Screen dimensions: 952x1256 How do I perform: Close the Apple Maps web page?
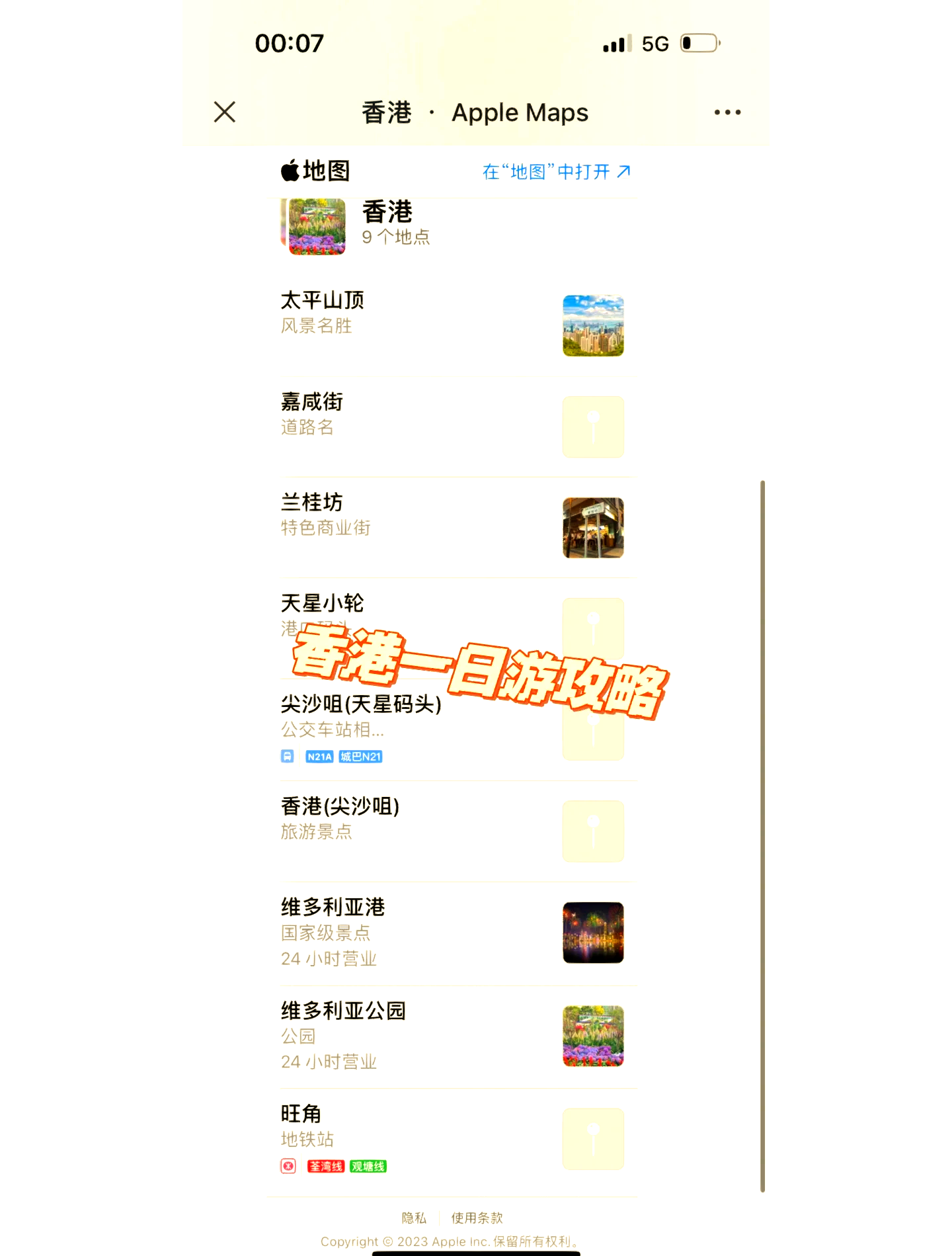tap(225, 112)
